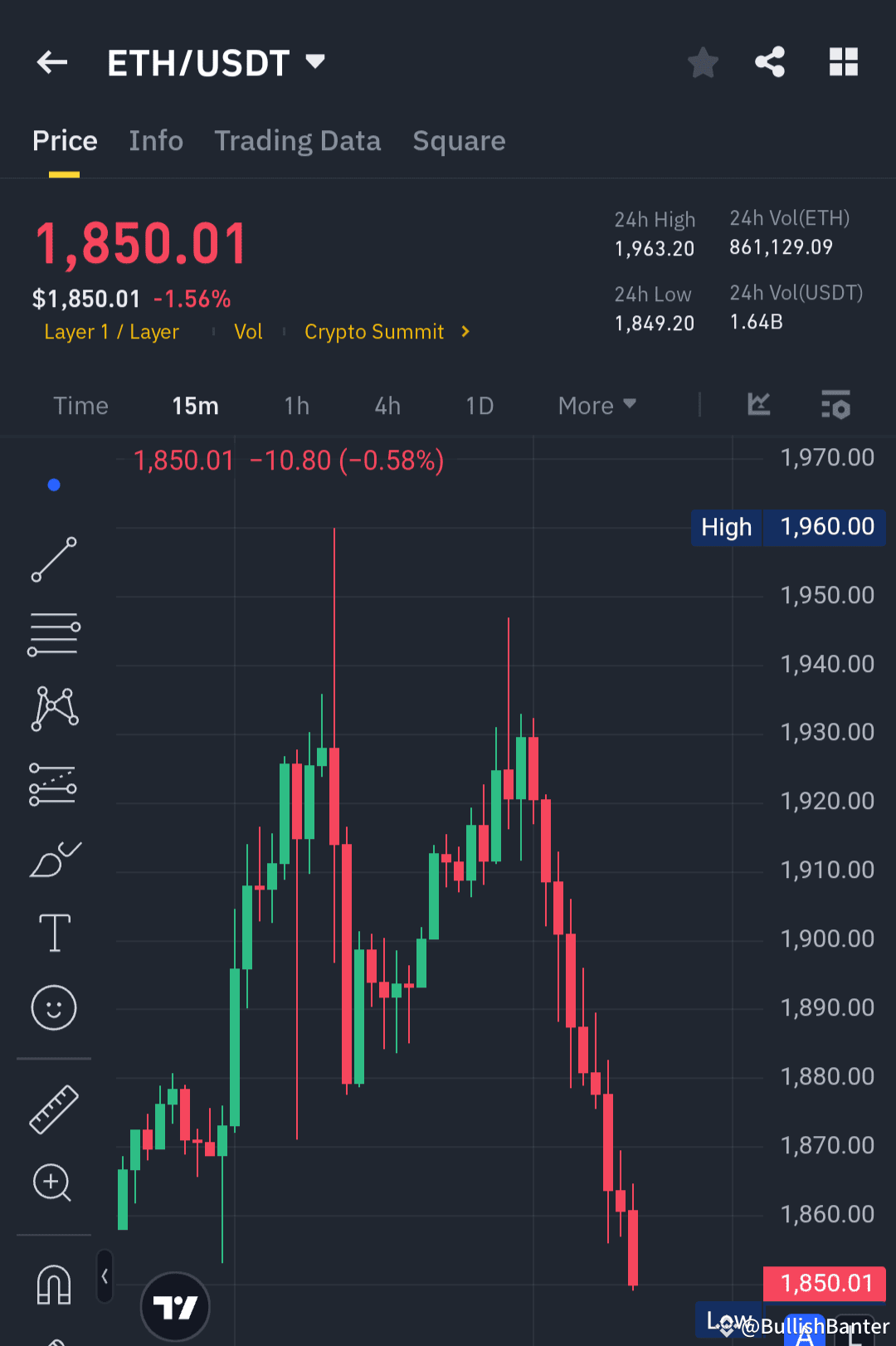Select the text annotation tool
Screen dimensions: 896x1346
point(53,932)
